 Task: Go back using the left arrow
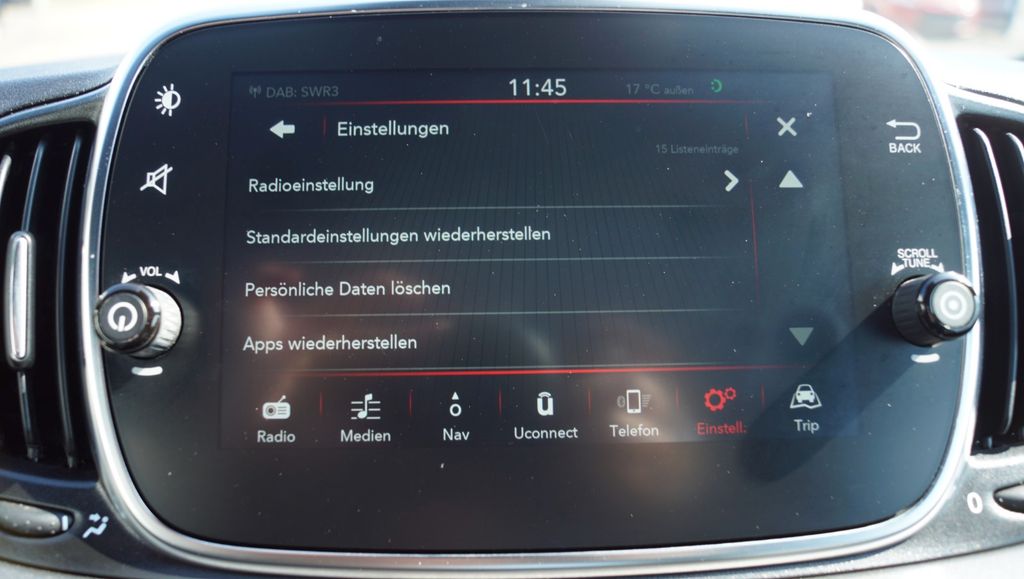(283, 129)
